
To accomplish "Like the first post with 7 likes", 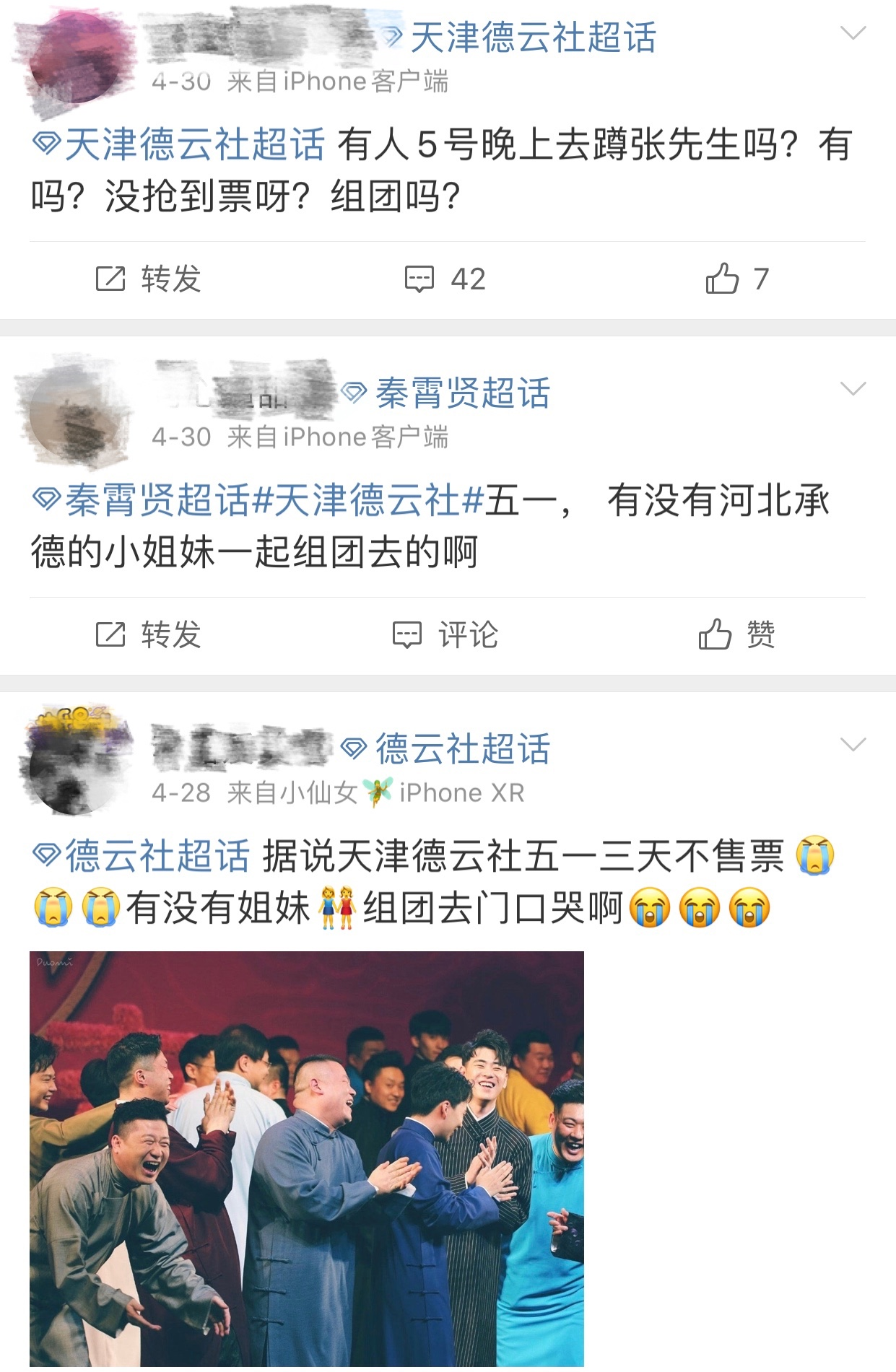I will point(736,279).
